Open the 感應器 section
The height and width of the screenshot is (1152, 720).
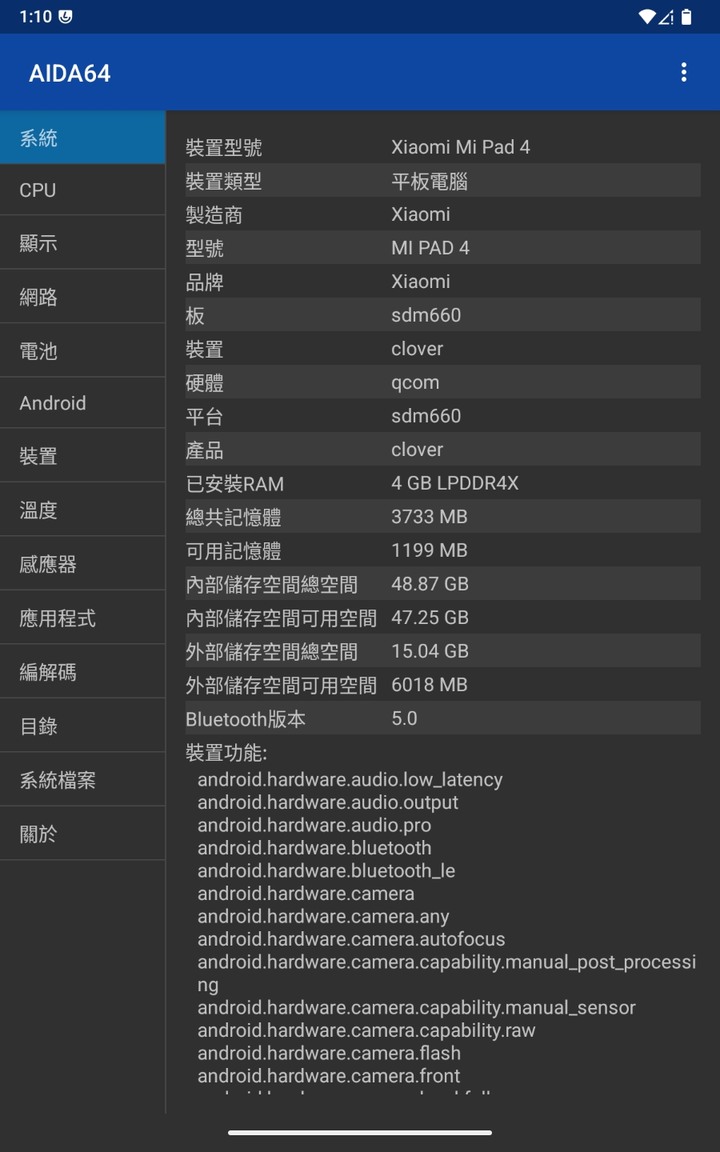82,564
